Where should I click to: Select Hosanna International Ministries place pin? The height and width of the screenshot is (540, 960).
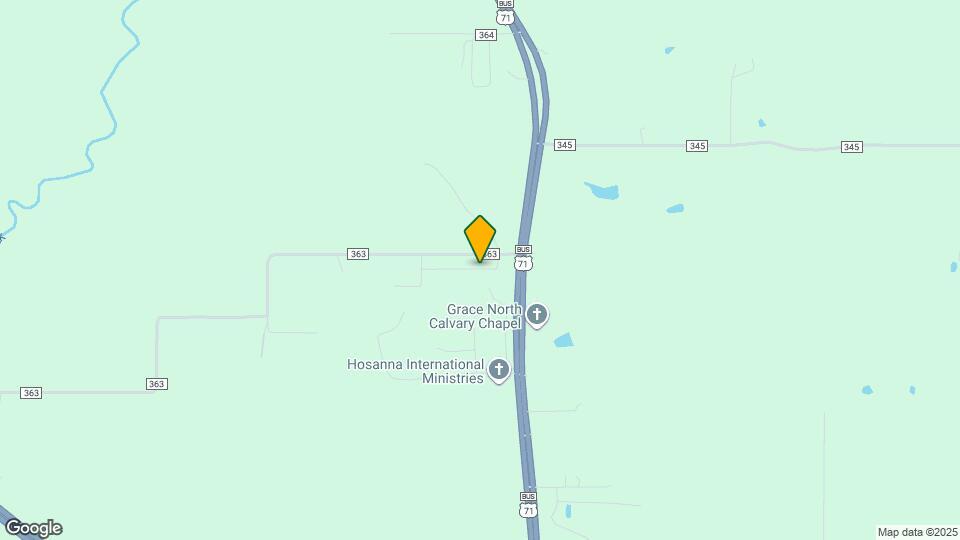click(x=498, y=371)
